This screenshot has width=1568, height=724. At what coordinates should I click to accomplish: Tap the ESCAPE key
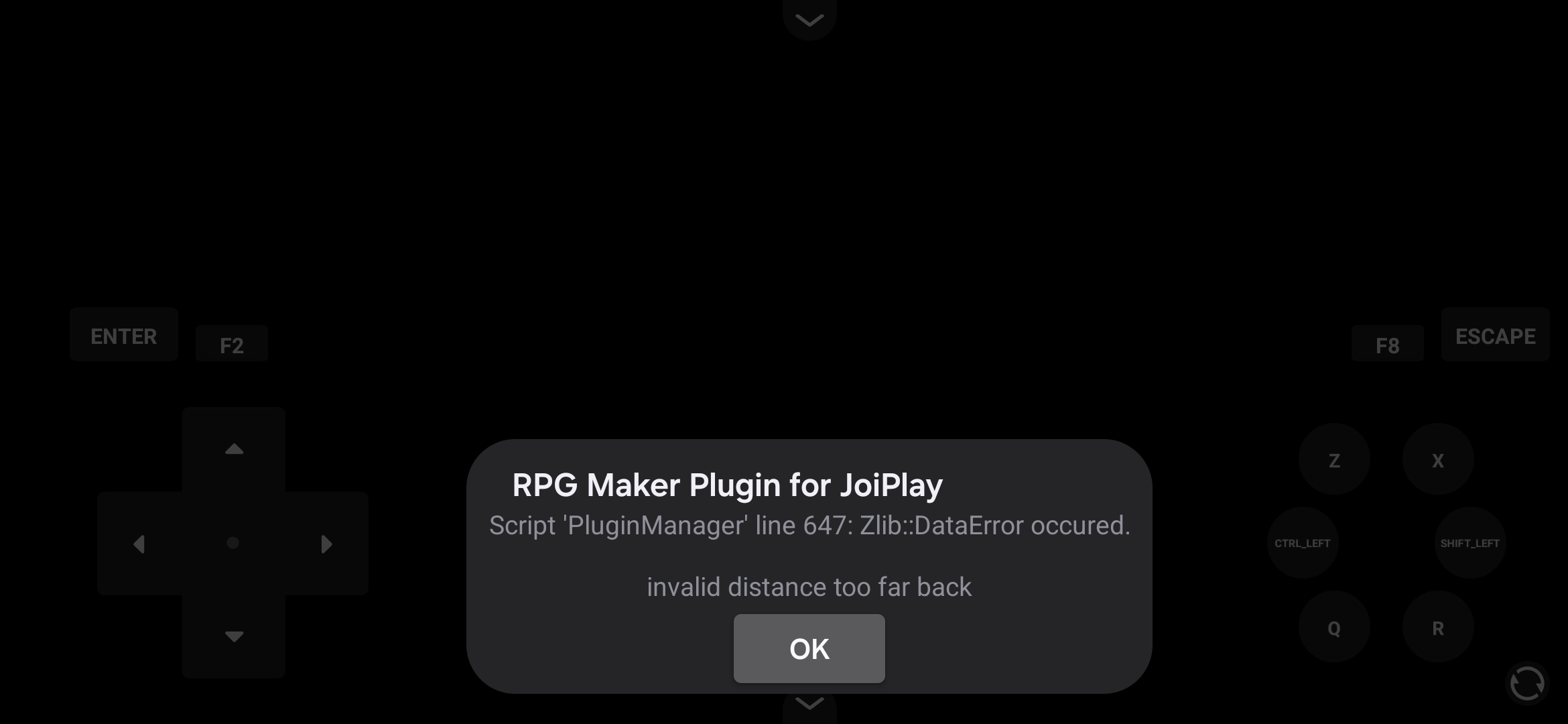click(x=1495, y=335)
